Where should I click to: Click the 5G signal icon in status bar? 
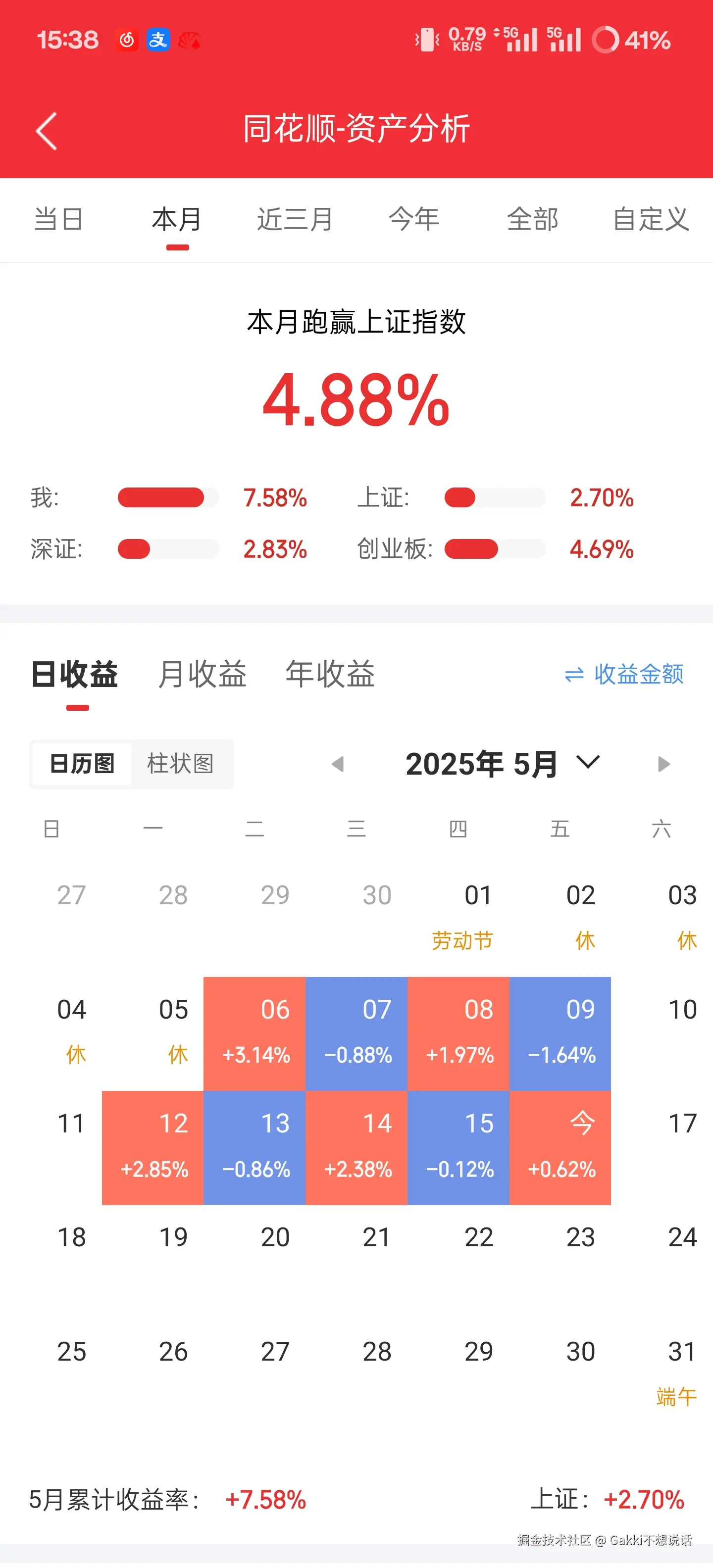click(519, 39)
